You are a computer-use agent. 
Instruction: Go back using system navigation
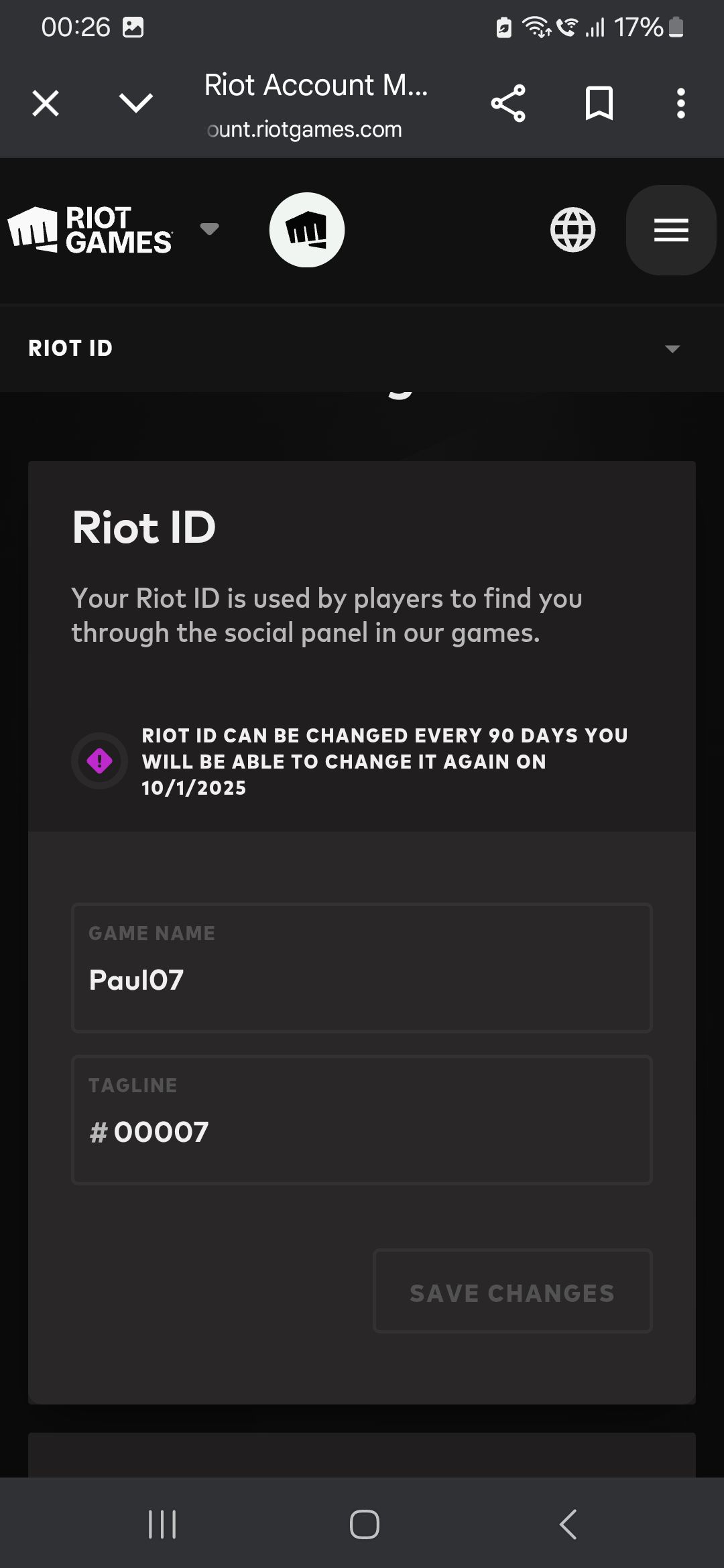[x=568, y=1524]
